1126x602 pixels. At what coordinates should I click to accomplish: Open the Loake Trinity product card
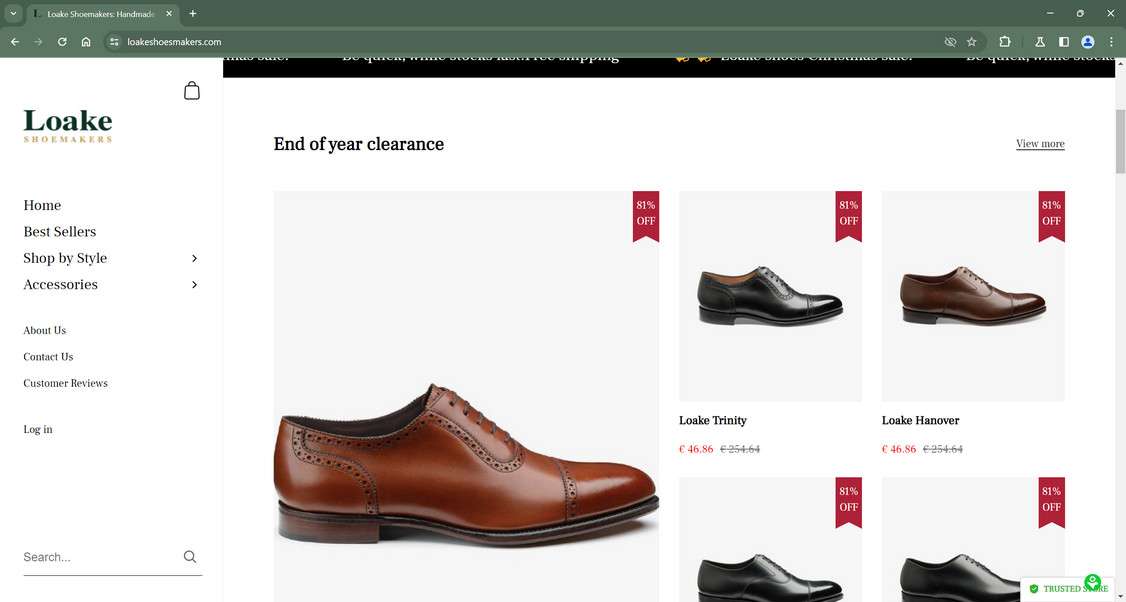pyautogui.click(x=770, y=297)
